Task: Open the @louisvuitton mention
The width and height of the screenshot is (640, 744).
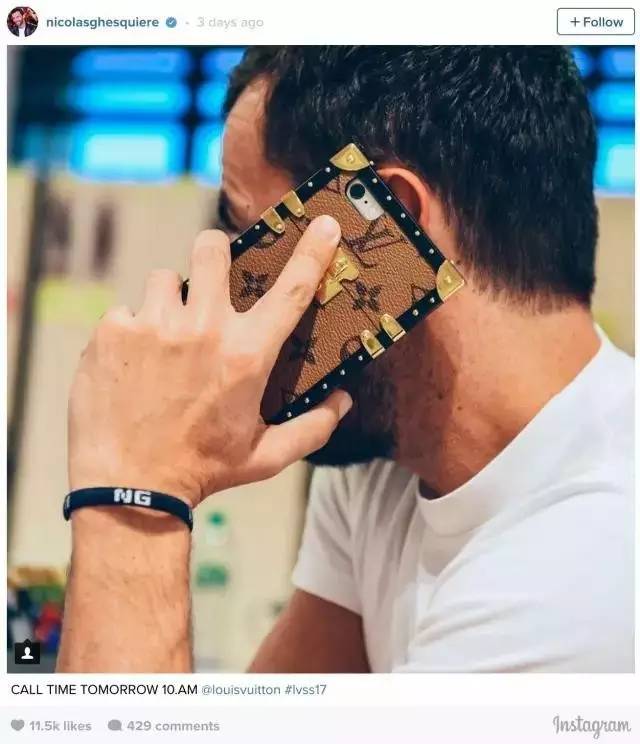Action: pyautogui.click(x=241, y=690)
